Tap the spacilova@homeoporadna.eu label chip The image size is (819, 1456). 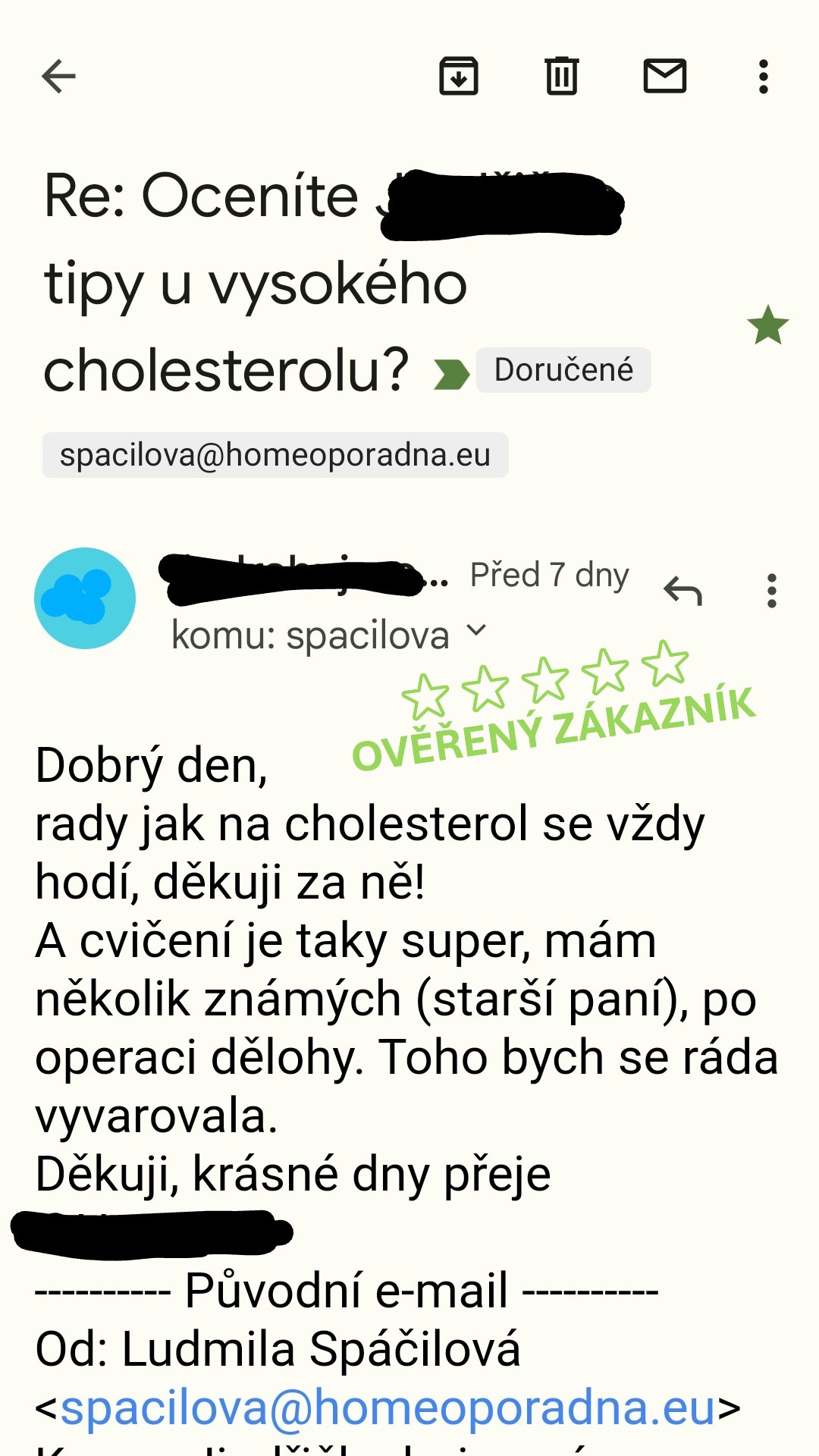click(275, 455)
